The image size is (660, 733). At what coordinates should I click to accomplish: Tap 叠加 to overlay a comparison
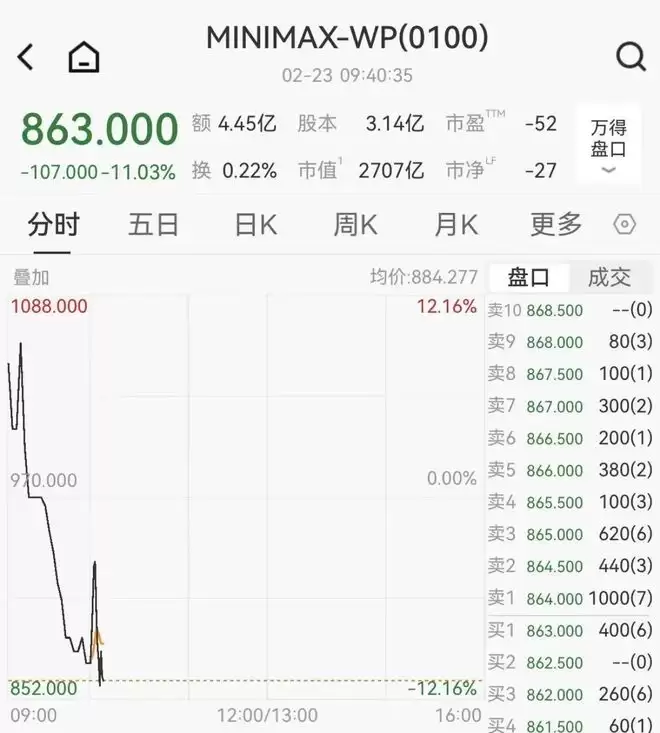tap(31, 277)
